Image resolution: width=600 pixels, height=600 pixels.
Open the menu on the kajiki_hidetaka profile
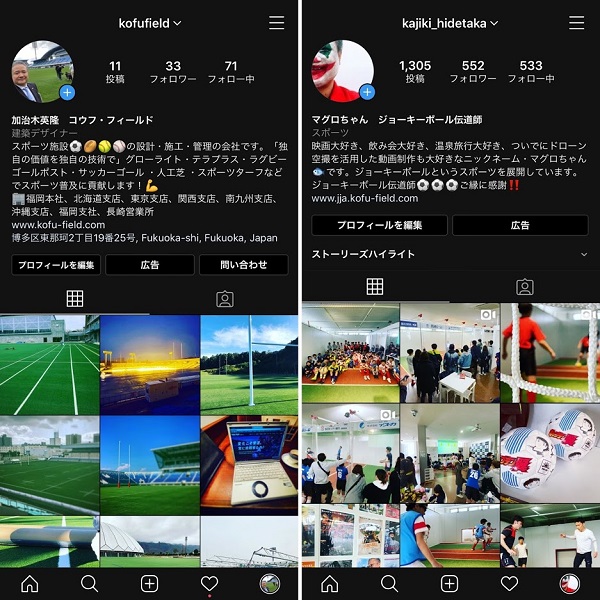(577, 22)
